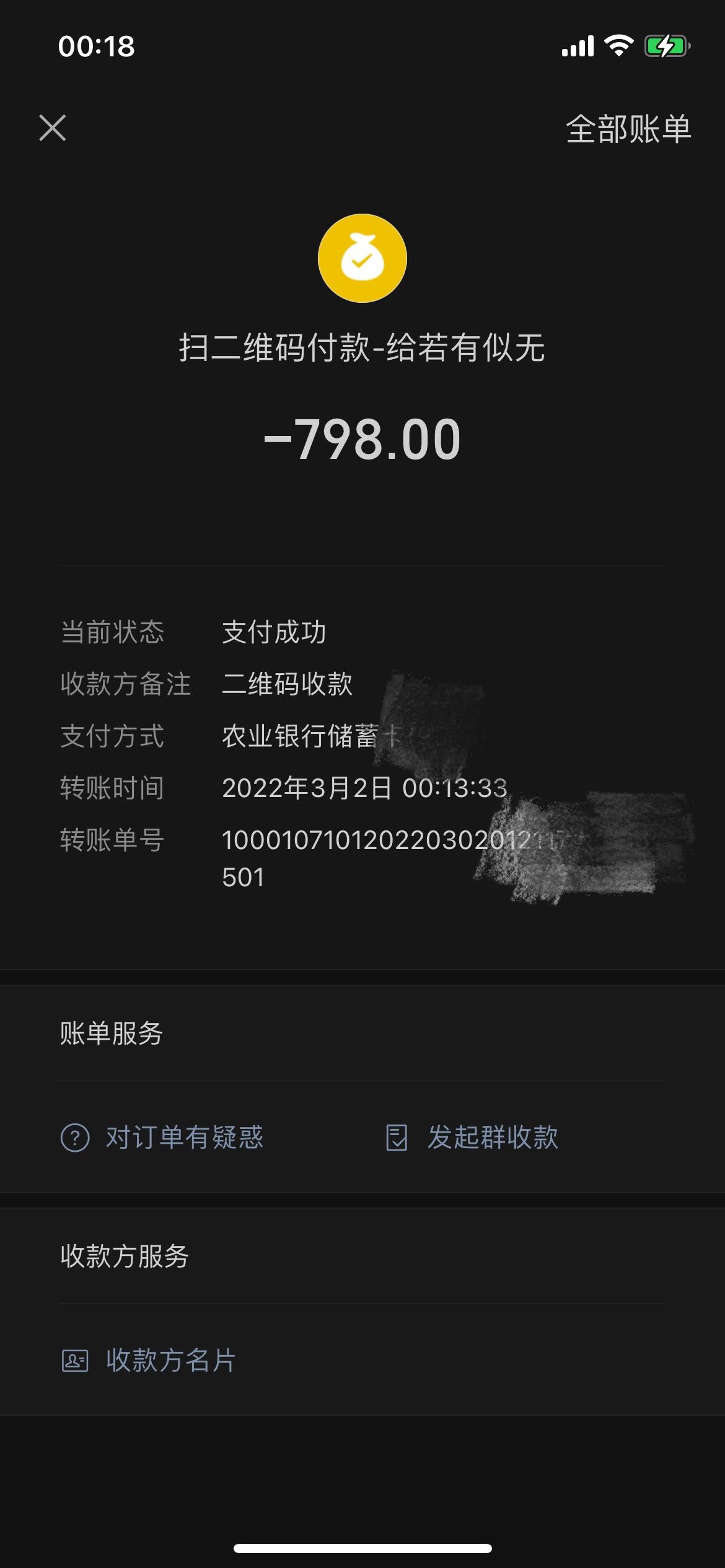Viewport: 725px width, 1568px height.
Task: Select the question mark icon beside 对订单有疑惑
Action: click(x=74, y=1138)
